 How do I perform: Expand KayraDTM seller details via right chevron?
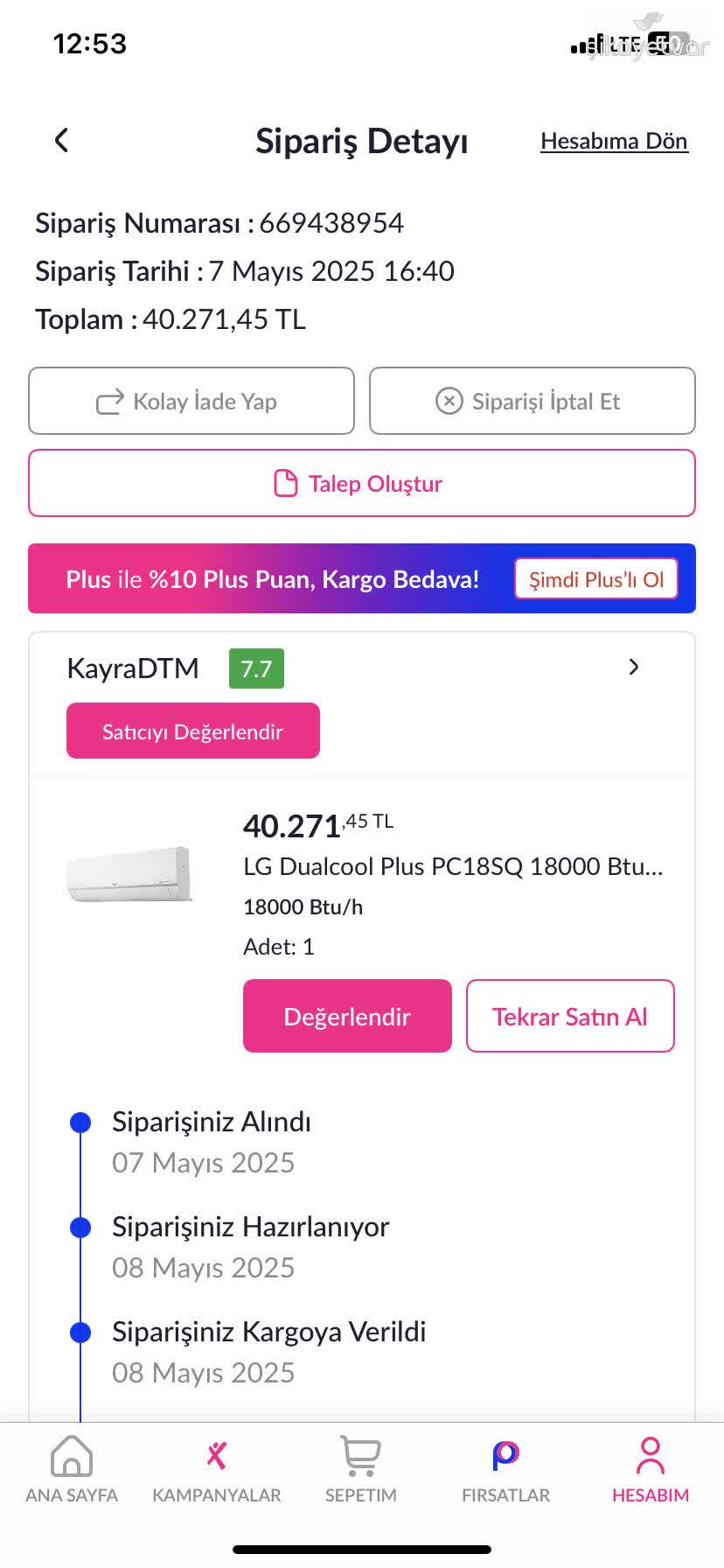(x=634, y=668)
